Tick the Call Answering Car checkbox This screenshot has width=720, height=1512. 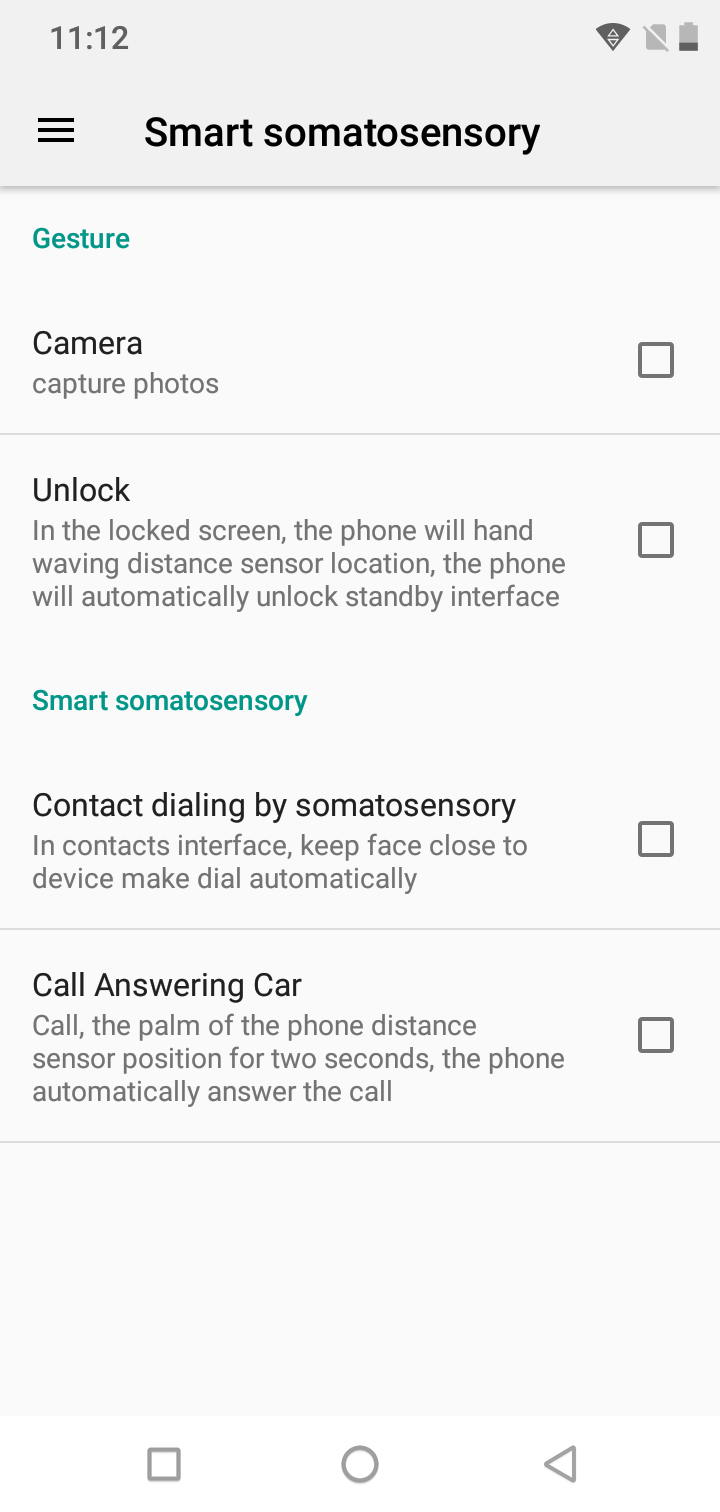pos(656,1035)
